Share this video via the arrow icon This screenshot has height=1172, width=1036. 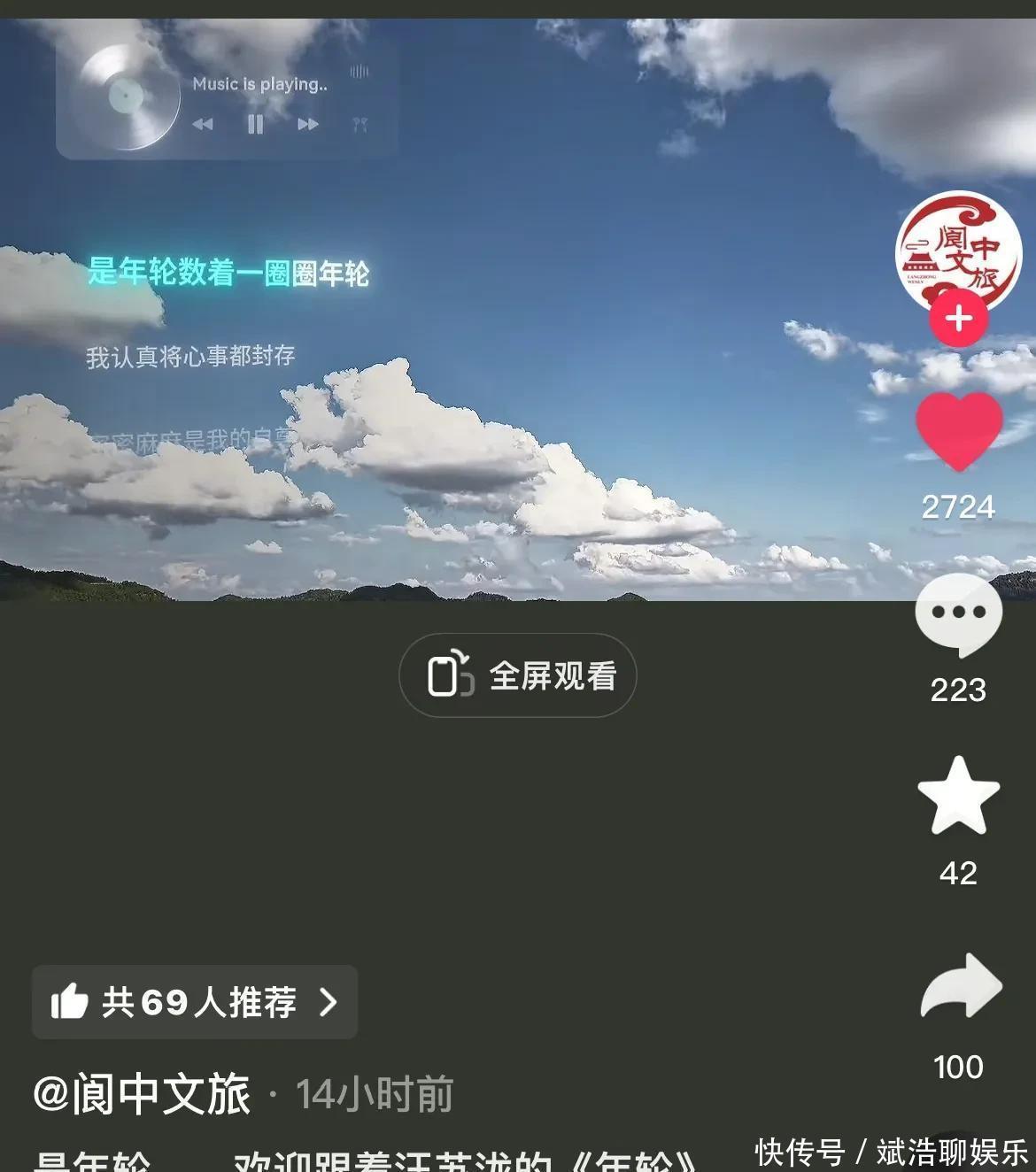coord(960,985)
